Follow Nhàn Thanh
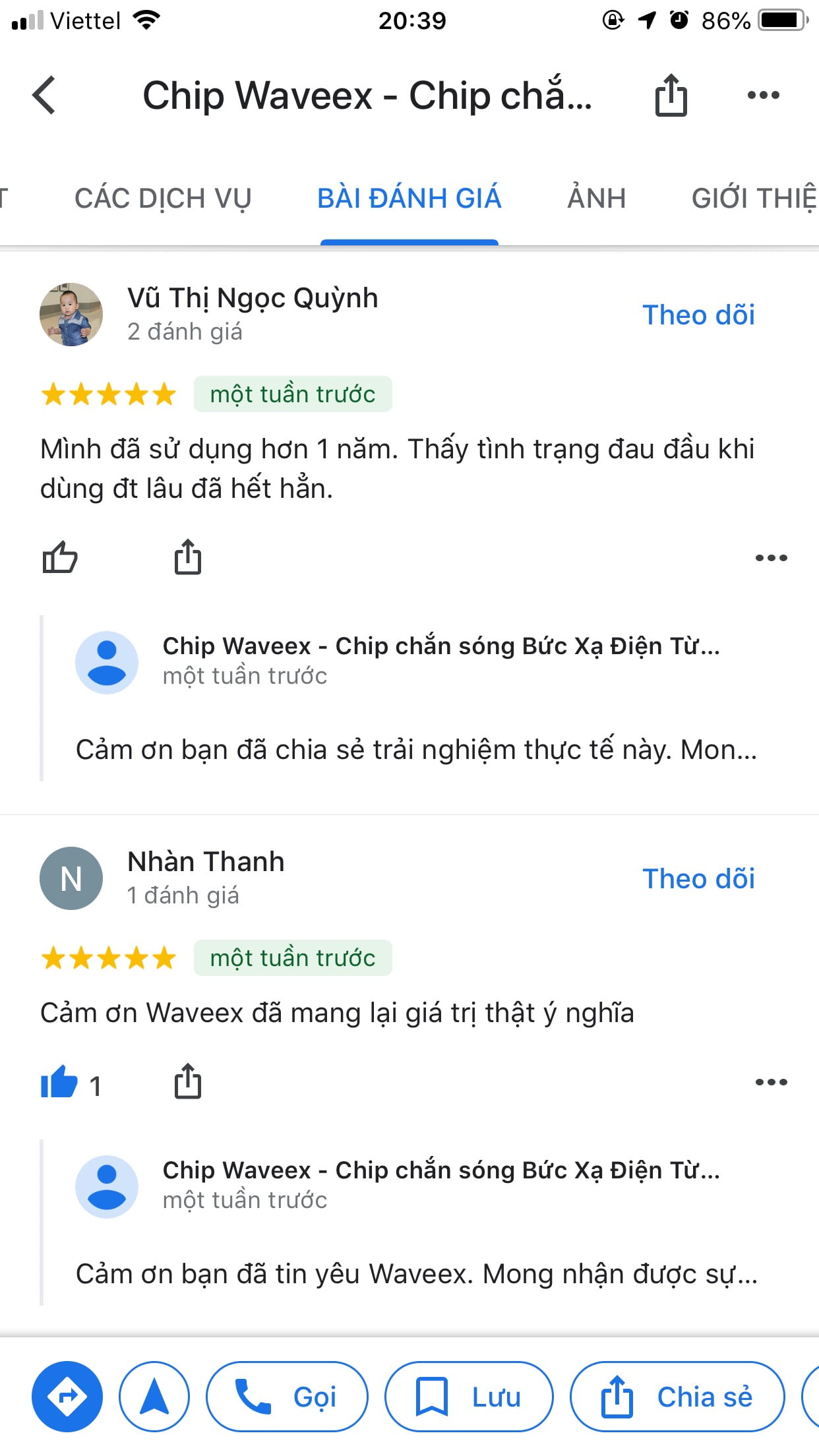The image size is (819, 1456). tap(698, 879)
